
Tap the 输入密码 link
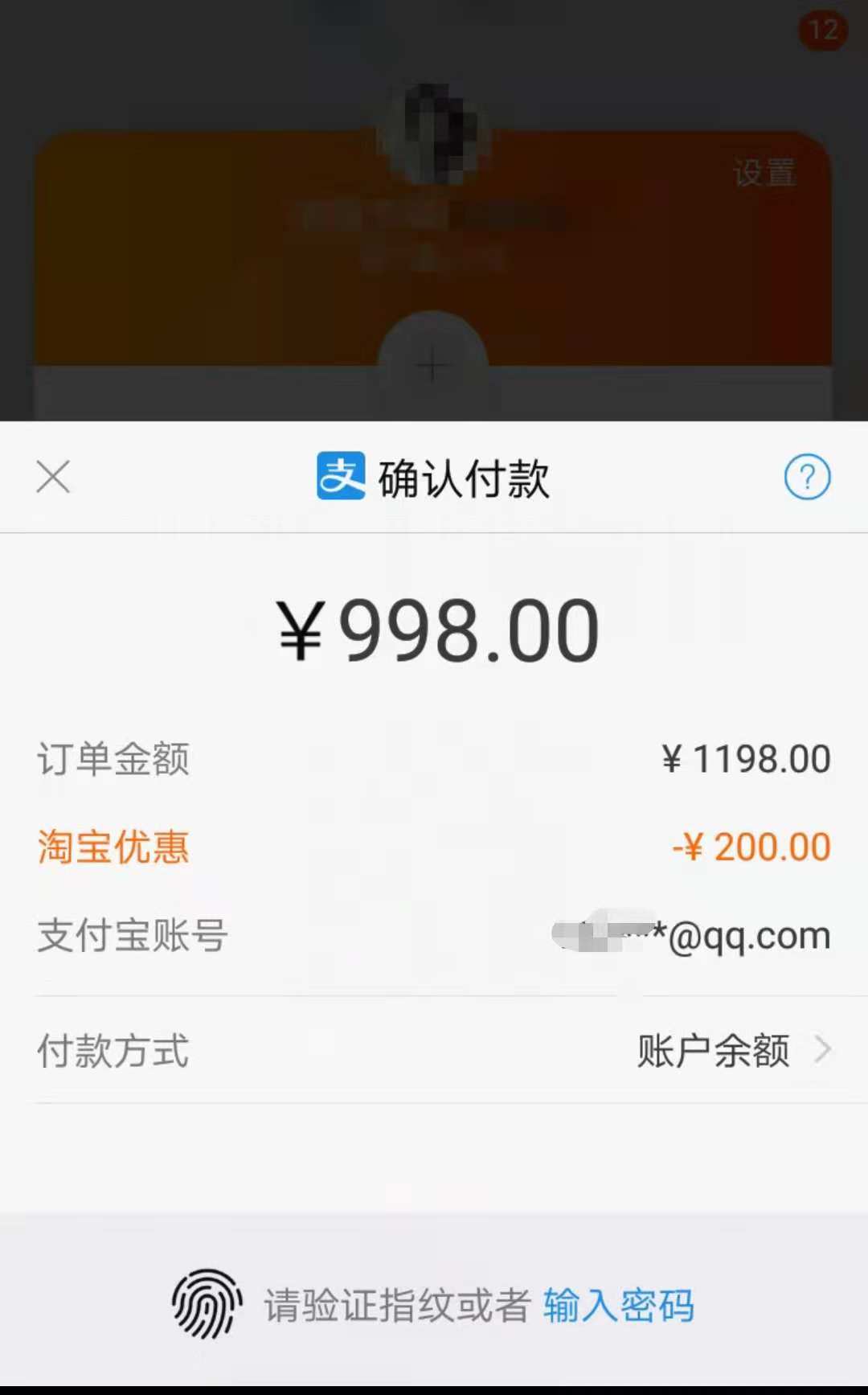click(x=618, y=1305)
